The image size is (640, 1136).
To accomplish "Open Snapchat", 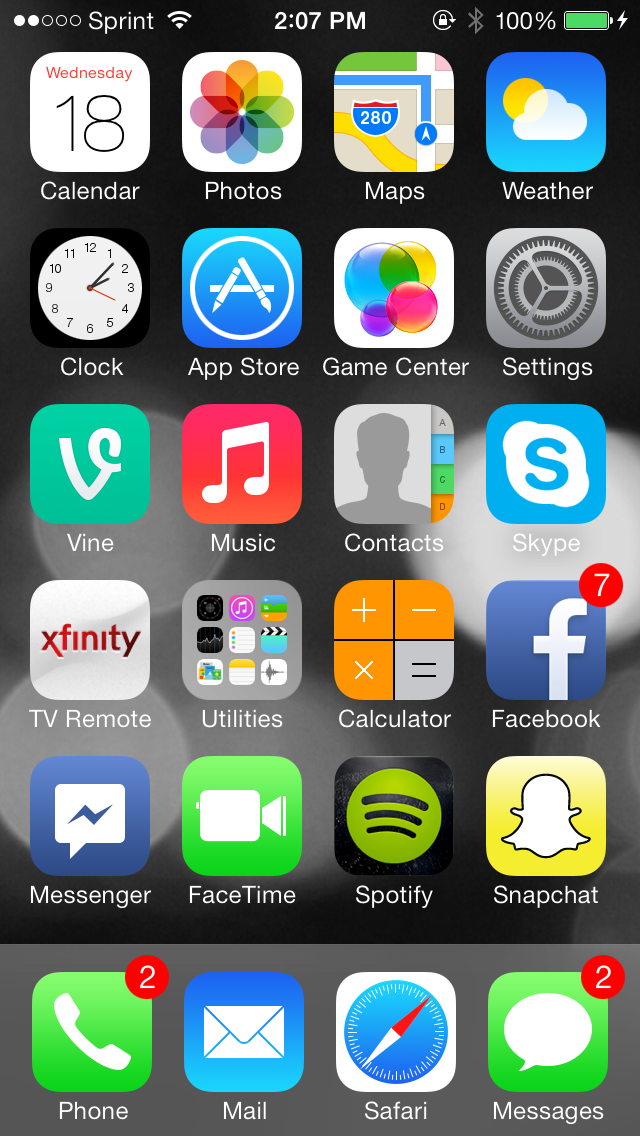I will (546, 816).
